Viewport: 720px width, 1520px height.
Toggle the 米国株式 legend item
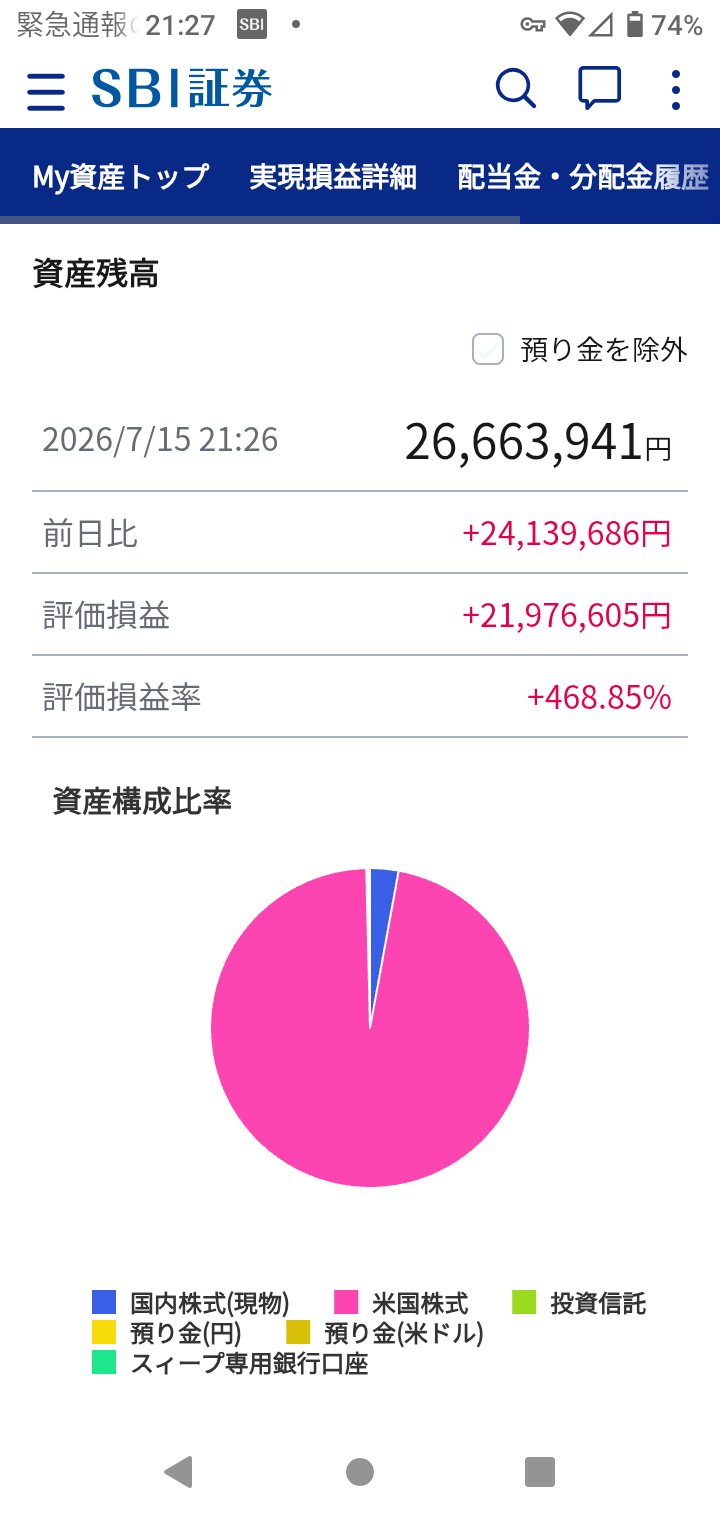click(401, 1303)
